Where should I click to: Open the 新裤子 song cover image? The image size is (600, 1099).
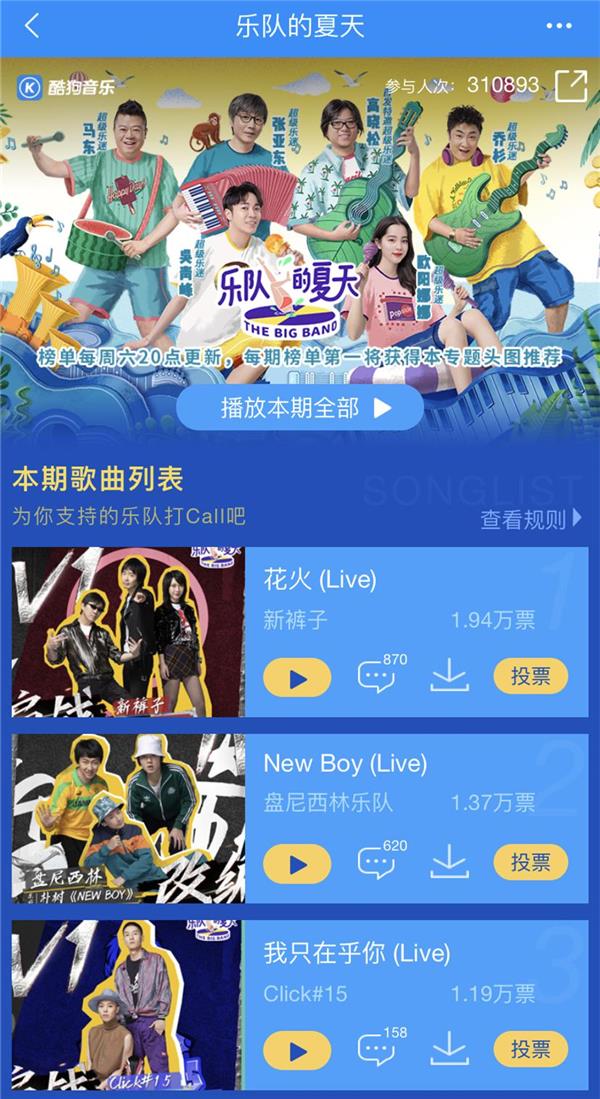(128, 632)
